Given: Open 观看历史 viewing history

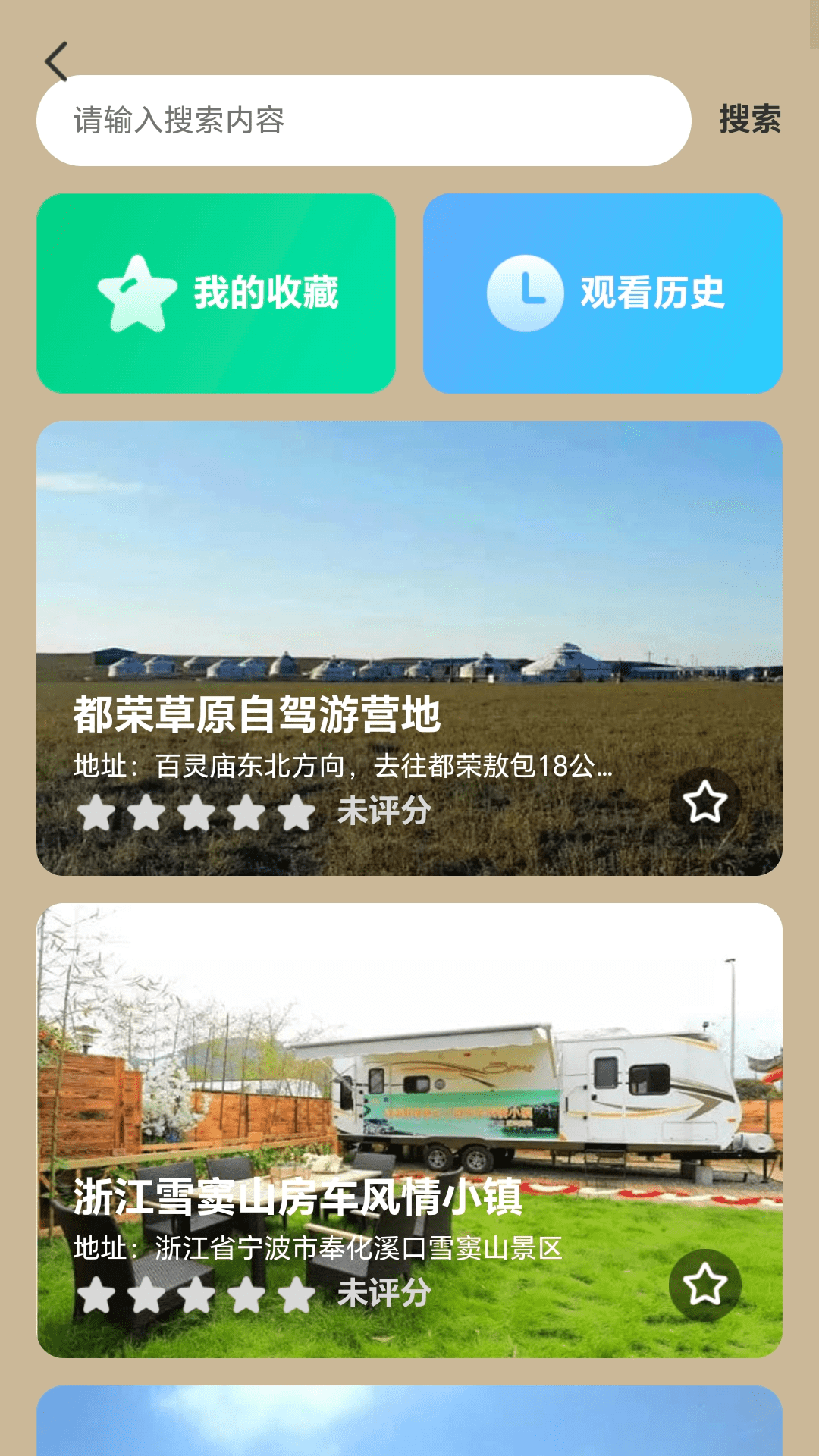Looking at the screenshot, I should [x=602, y=293].
